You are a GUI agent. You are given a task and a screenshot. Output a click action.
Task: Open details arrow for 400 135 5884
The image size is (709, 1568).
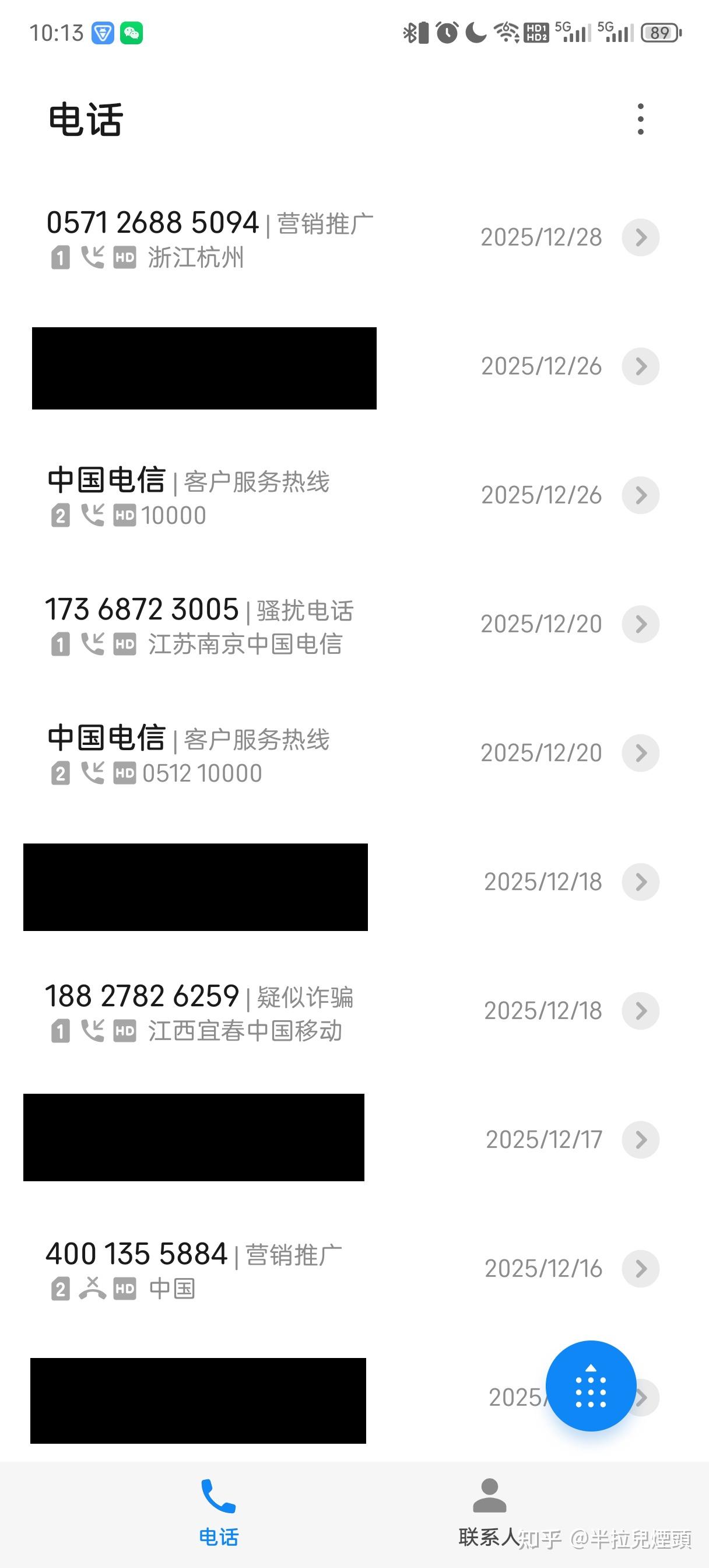[640, 1269]
